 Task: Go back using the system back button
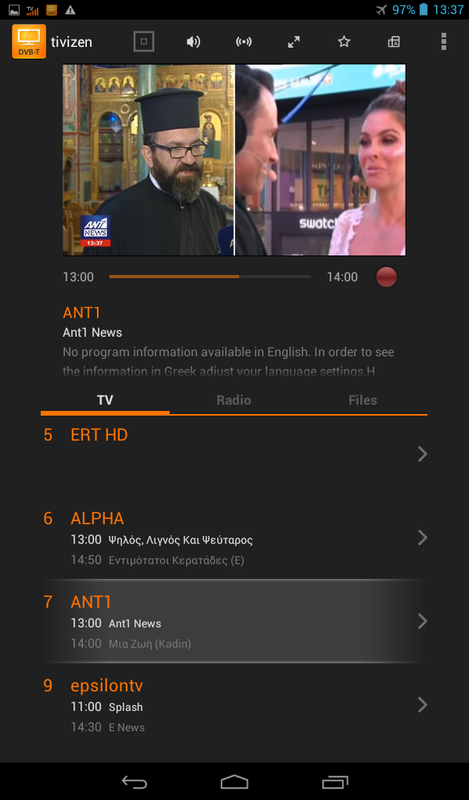(134, 782)
